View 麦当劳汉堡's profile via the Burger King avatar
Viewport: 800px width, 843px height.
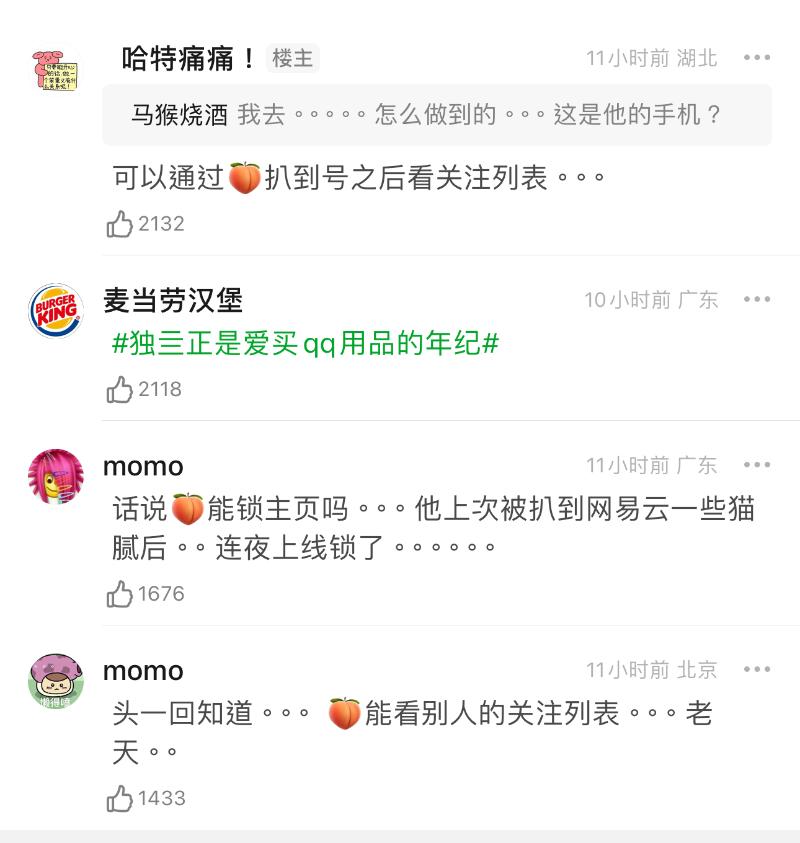[56, 310]
